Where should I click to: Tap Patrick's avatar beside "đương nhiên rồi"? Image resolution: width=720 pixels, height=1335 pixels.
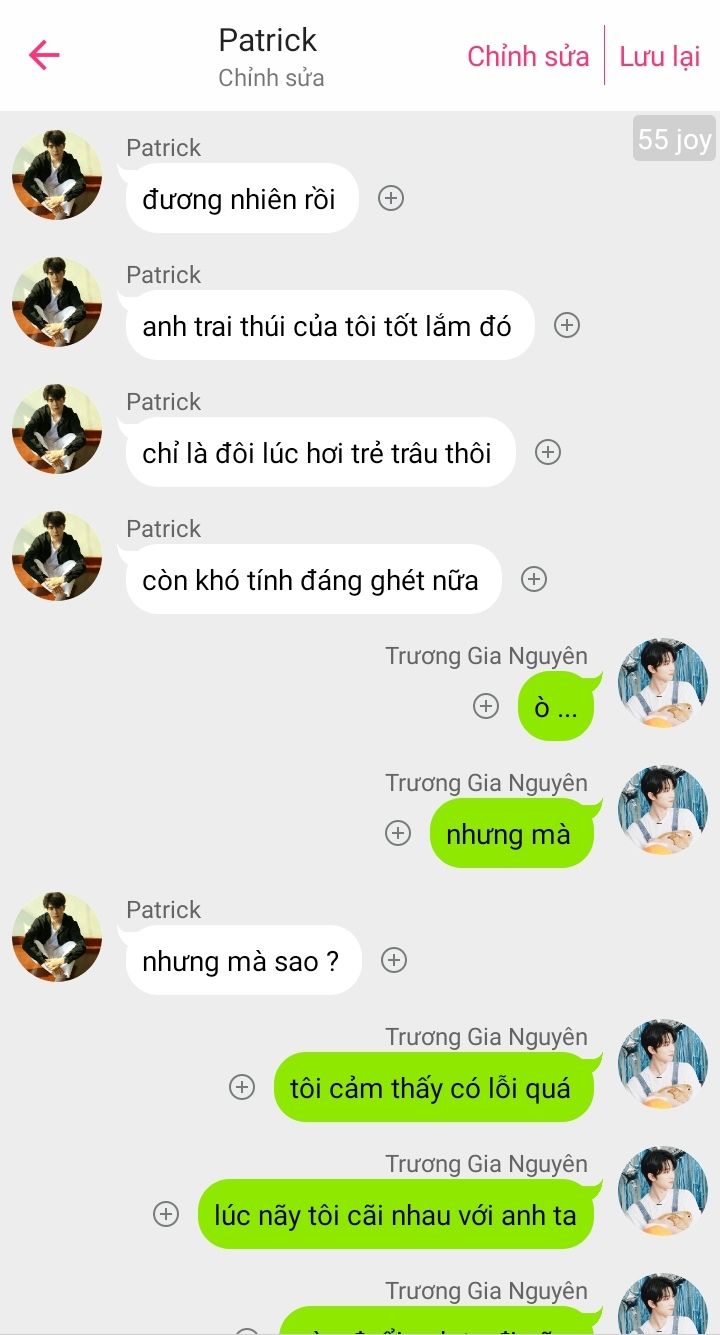pyautogui.click(x=57, y=175)
